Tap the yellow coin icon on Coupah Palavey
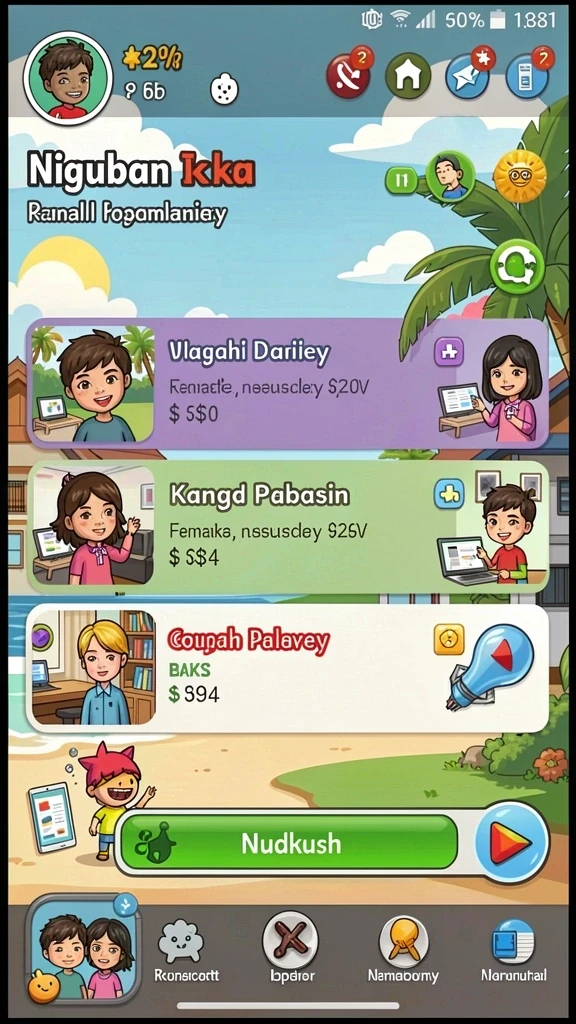Screen dimensions: 576x1024 coord(449,639)
